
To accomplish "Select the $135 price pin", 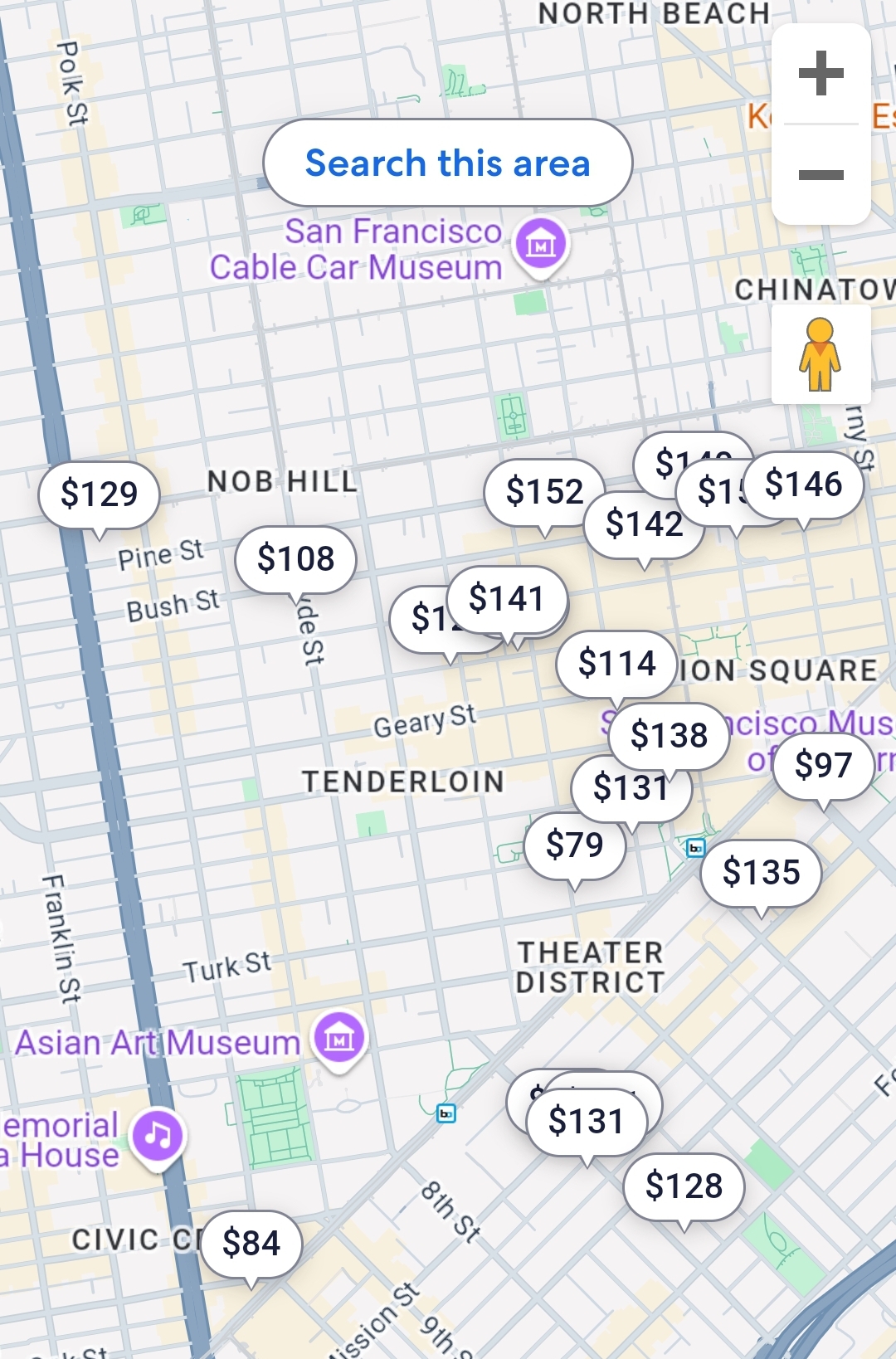I will tap(761, 873).
